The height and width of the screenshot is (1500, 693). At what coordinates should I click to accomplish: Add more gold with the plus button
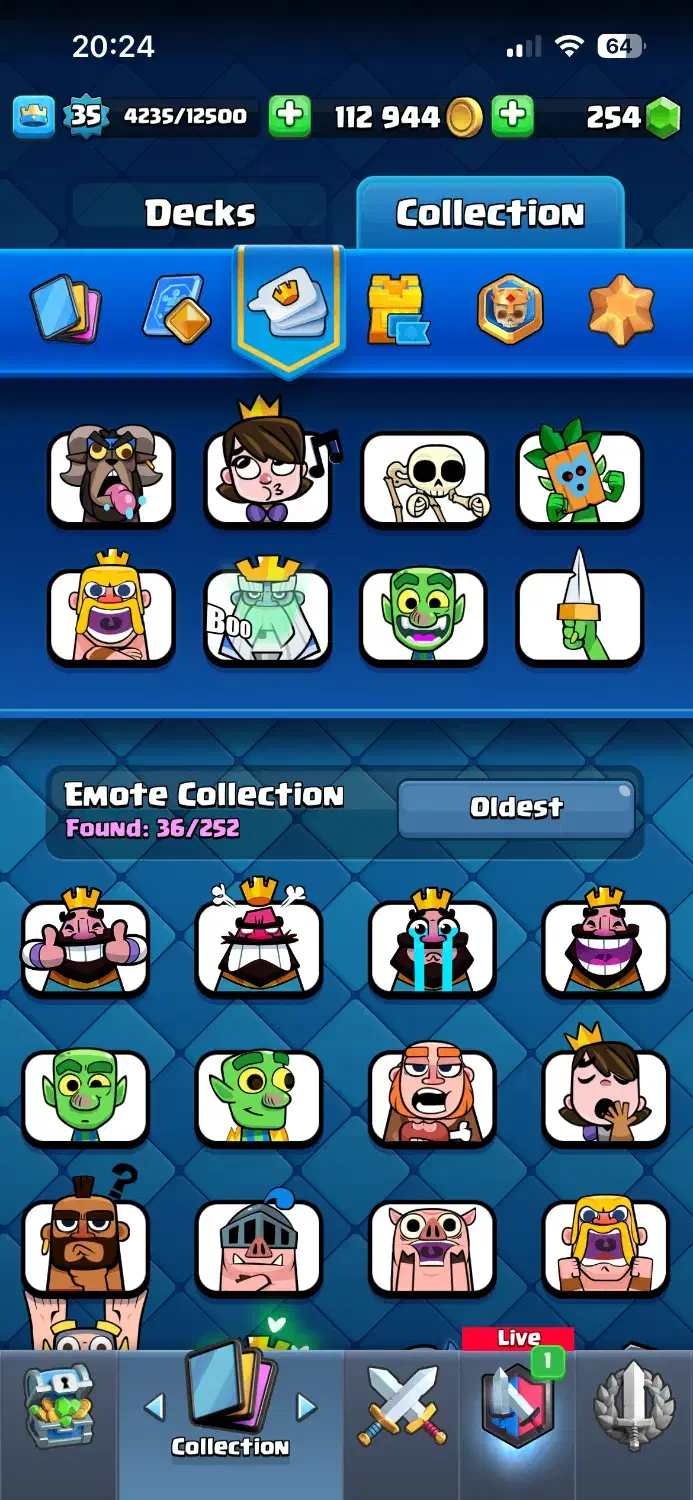(x=290, y=116)
